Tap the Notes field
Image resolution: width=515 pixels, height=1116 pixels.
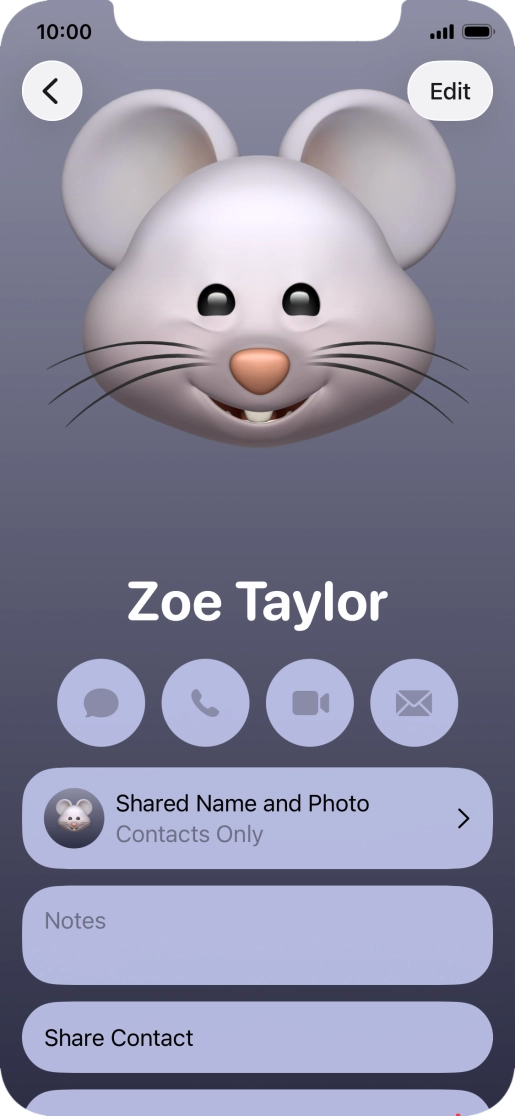(x=258, y=936)
